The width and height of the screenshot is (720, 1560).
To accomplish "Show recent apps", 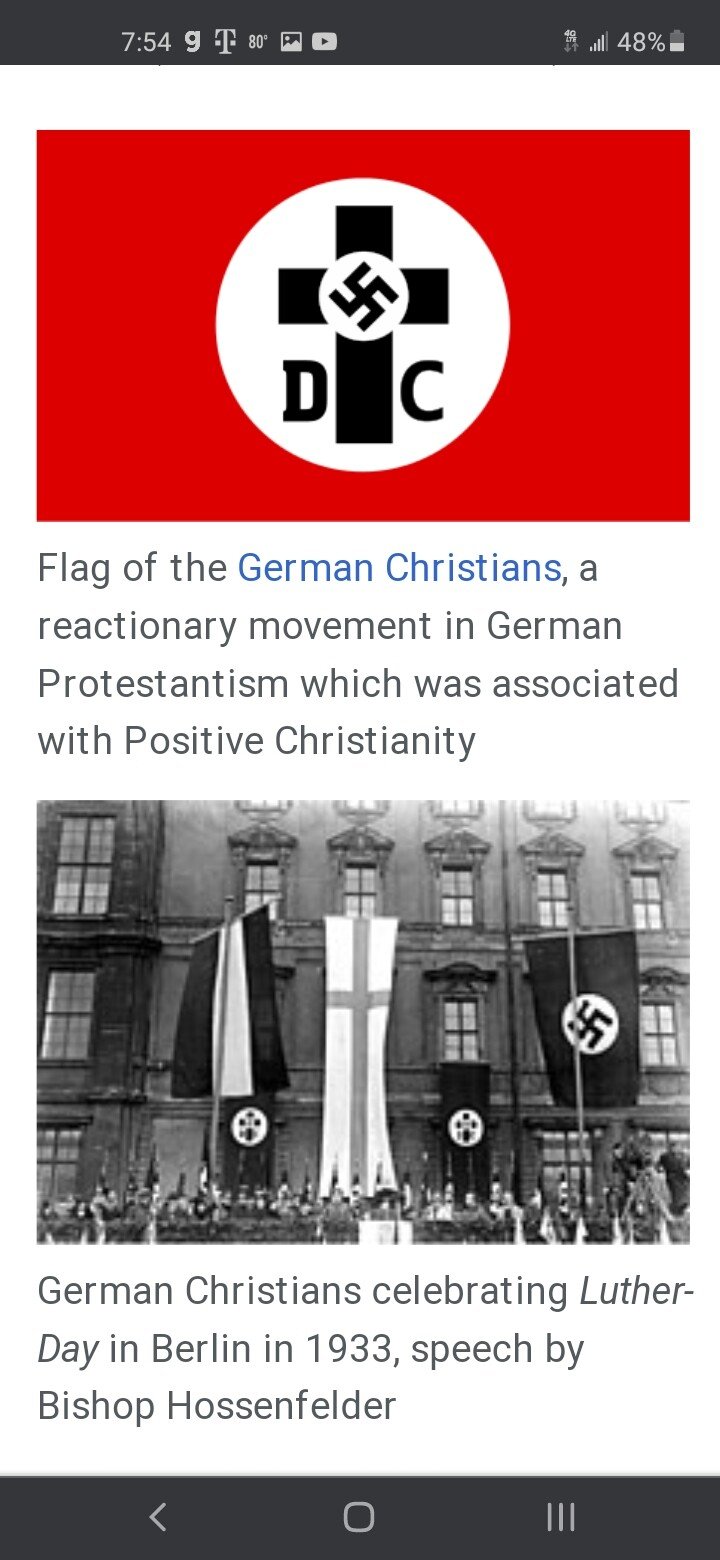I will (561, 1517).
